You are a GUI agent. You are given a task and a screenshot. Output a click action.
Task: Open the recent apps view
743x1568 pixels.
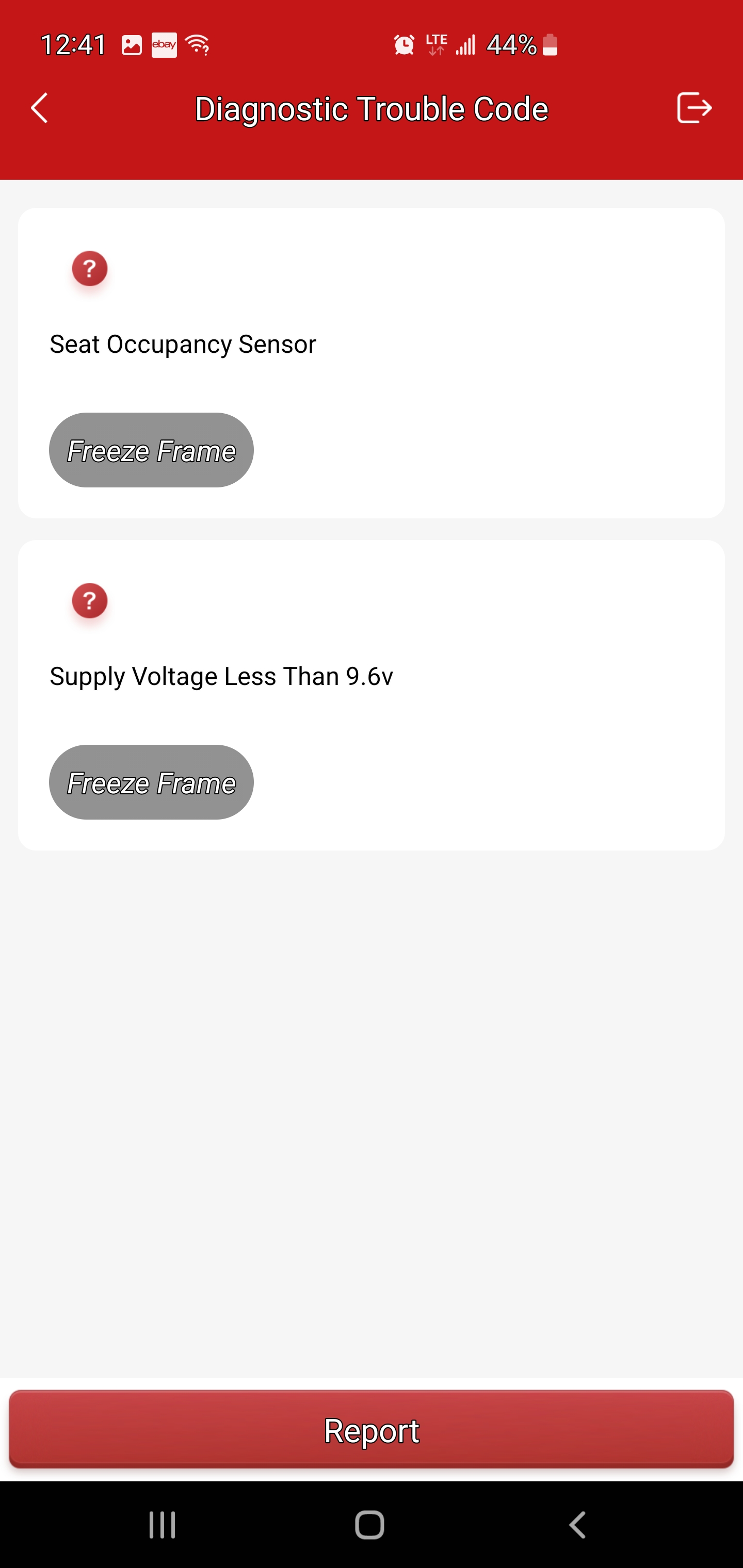coord(163,1525)
